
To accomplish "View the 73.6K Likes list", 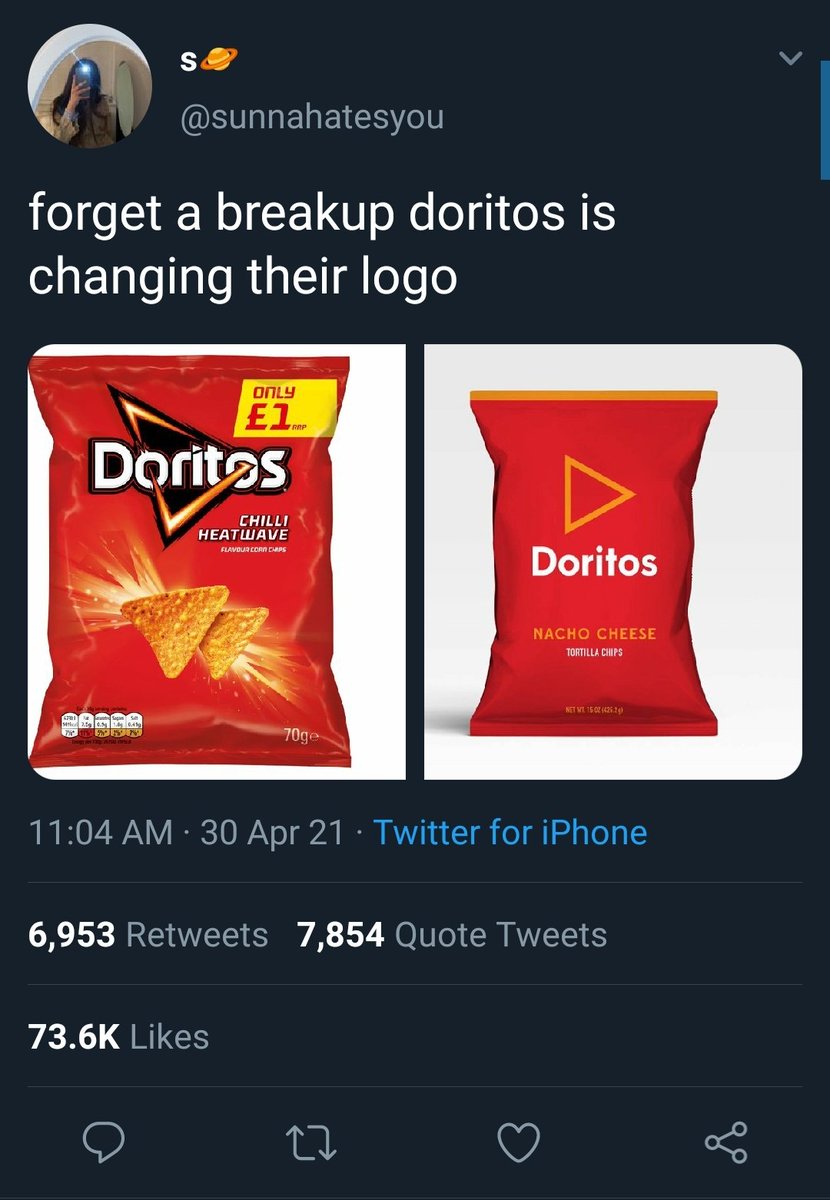I will tap(118, 1036).
